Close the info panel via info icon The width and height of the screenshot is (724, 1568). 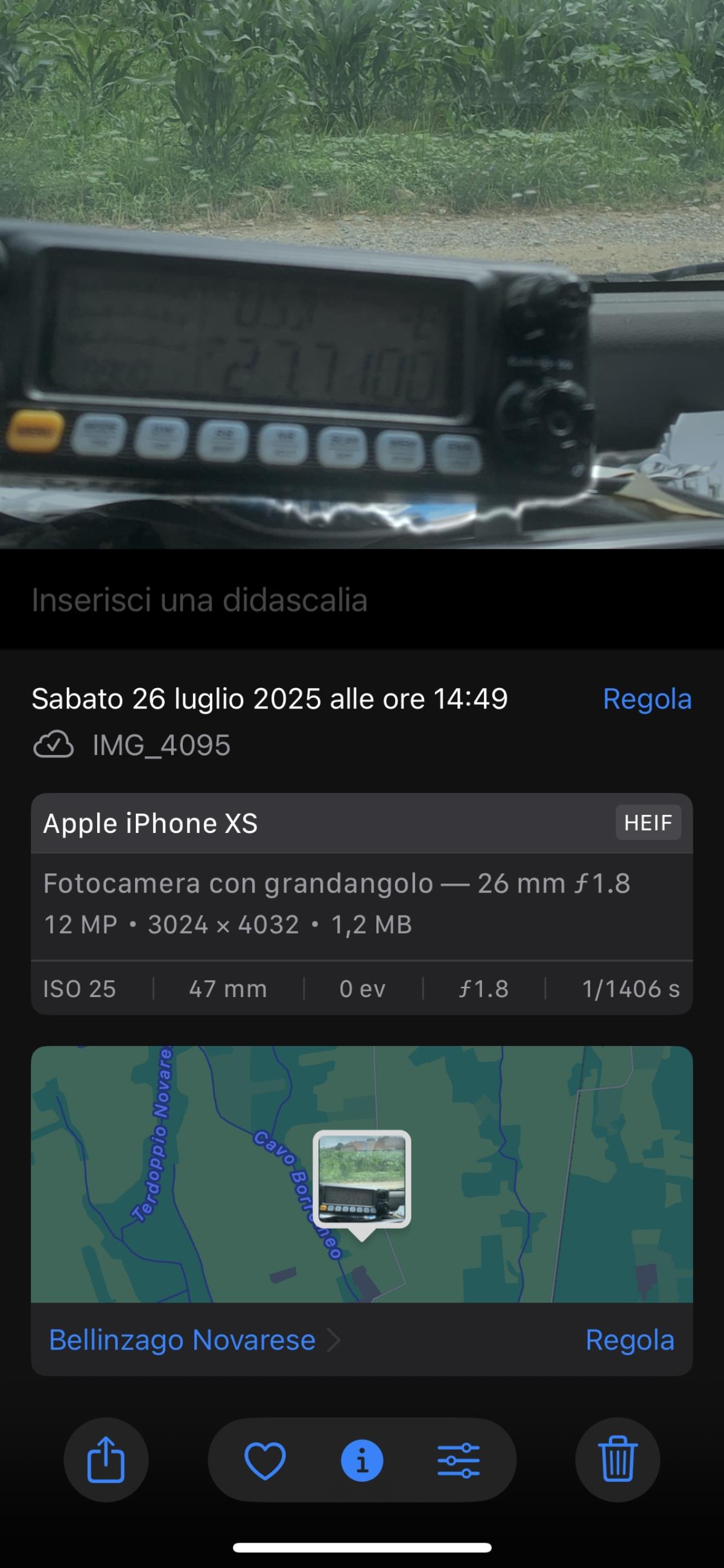(x=362, y=1459)
